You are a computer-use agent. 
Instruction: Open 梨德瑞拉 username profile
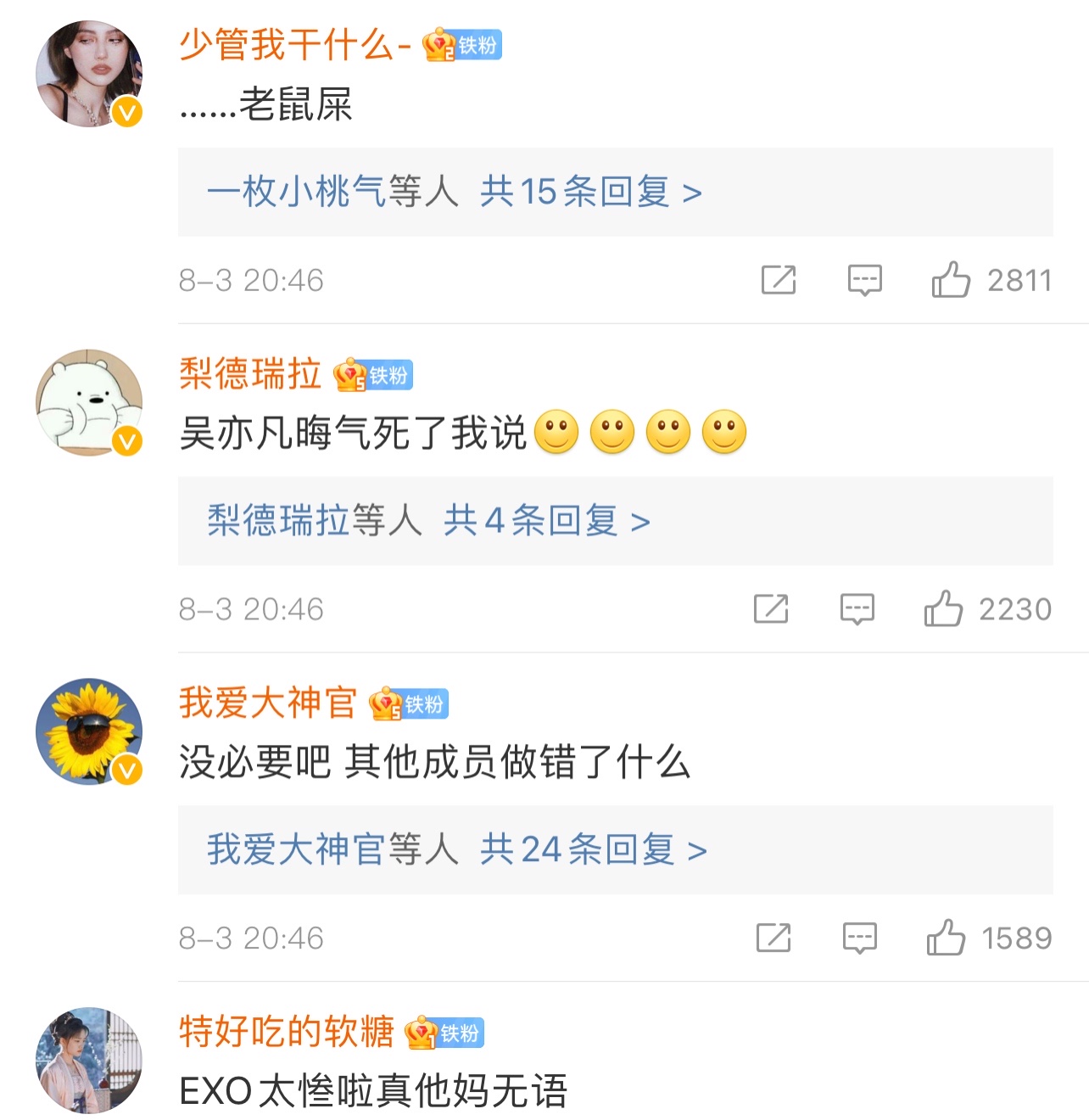click(250, 373)
